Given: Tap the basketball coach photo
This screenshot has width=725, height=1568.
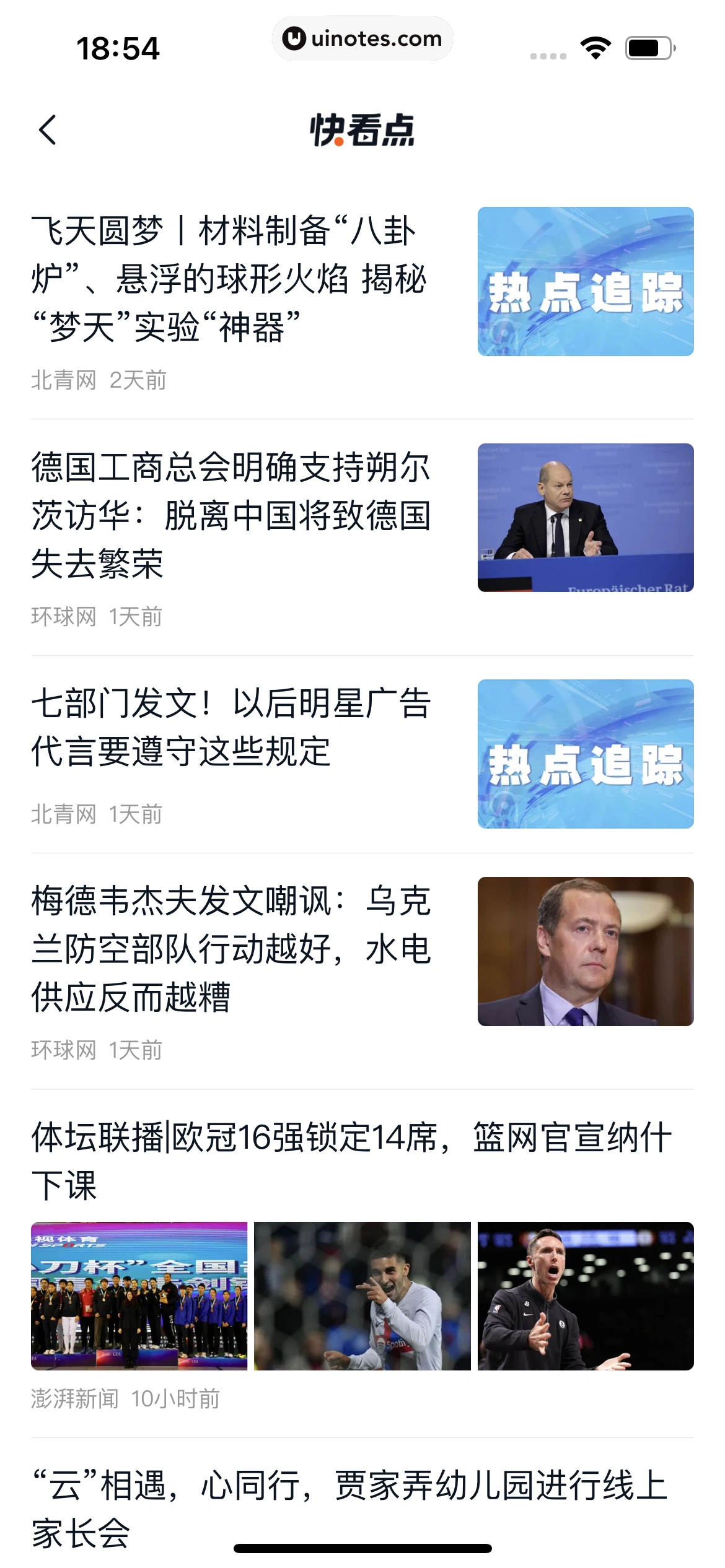Looking at the screenshot, I should (585, 1296).
